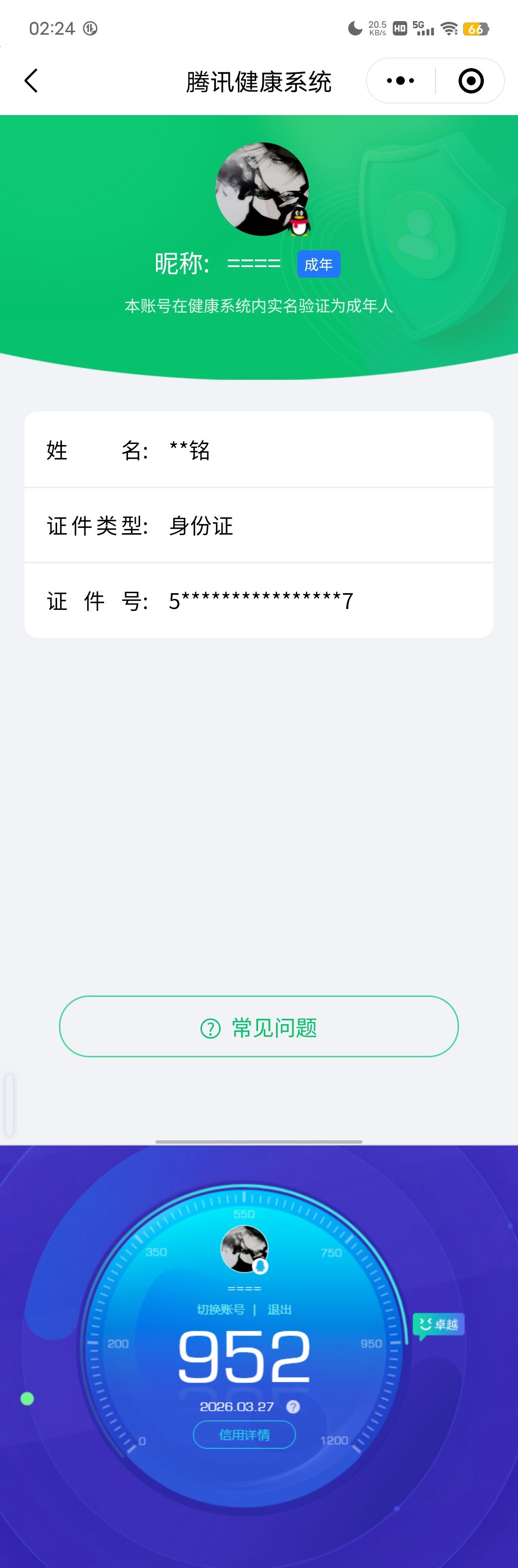Close the mini program with the circle icon
Screen dimensions: 518x1568
point(471,81)
